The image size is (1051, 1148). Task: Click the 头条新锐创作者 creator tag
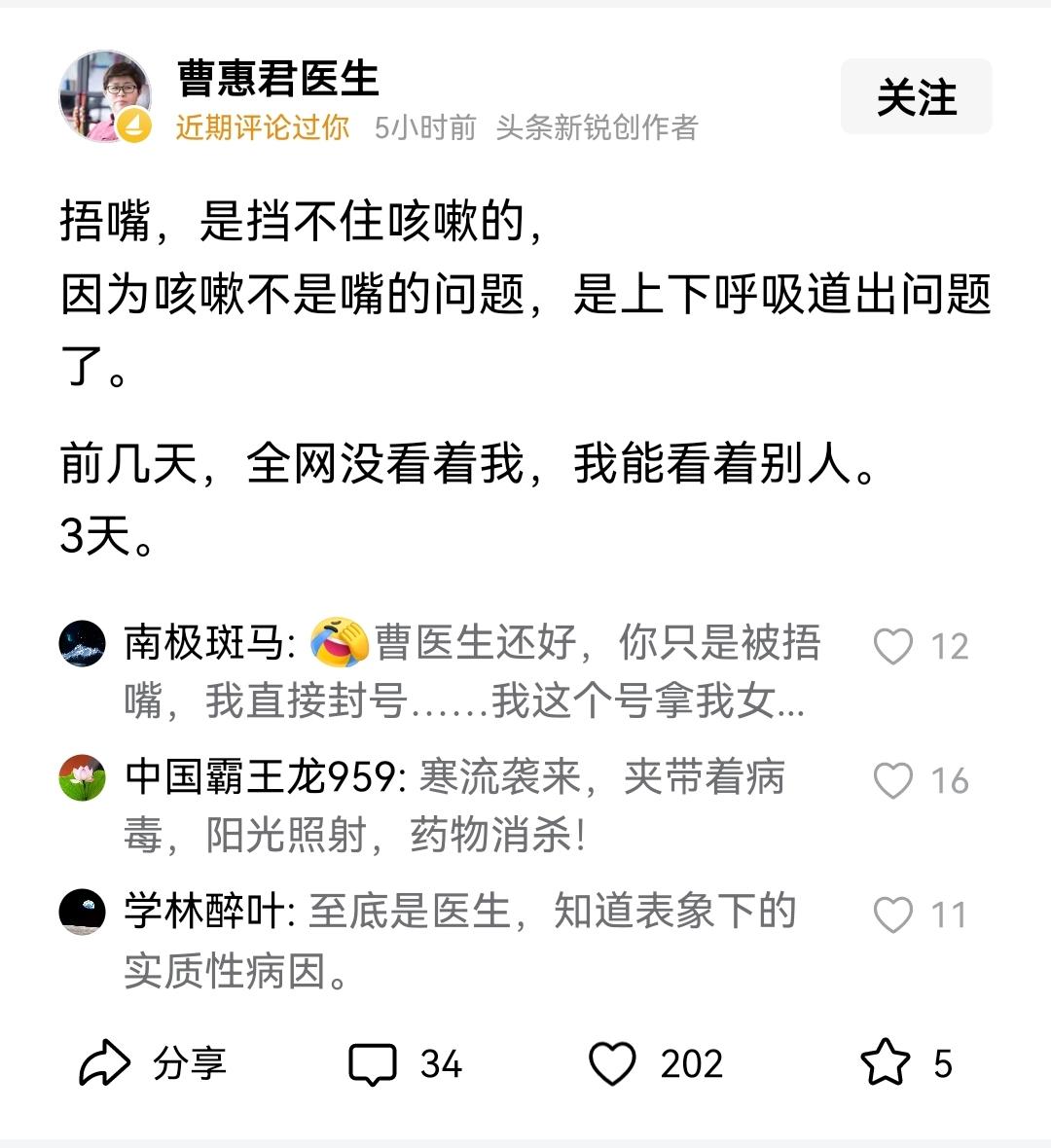click(596, 127)
